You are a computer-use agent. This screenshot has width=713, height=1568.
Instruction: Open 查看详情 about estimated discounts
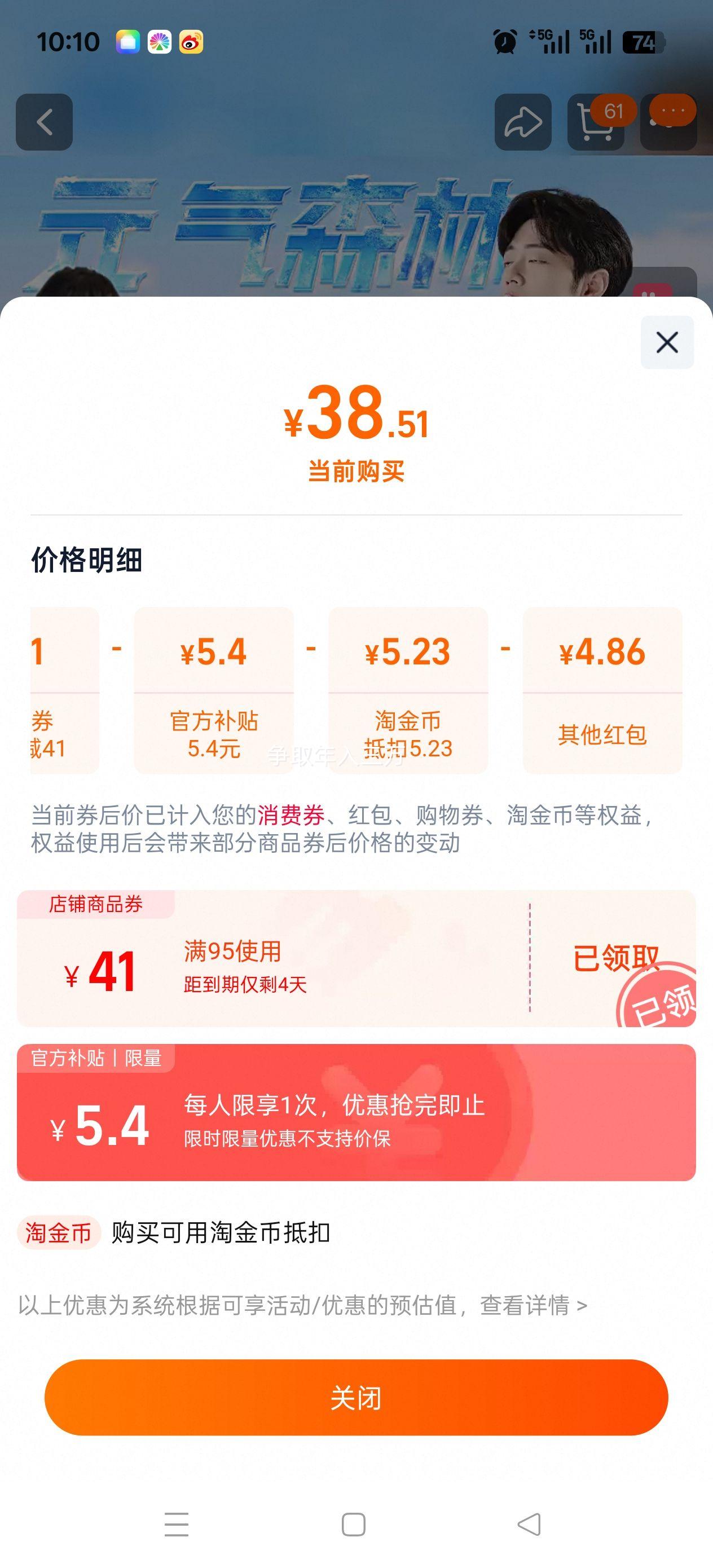(532, 1305)
